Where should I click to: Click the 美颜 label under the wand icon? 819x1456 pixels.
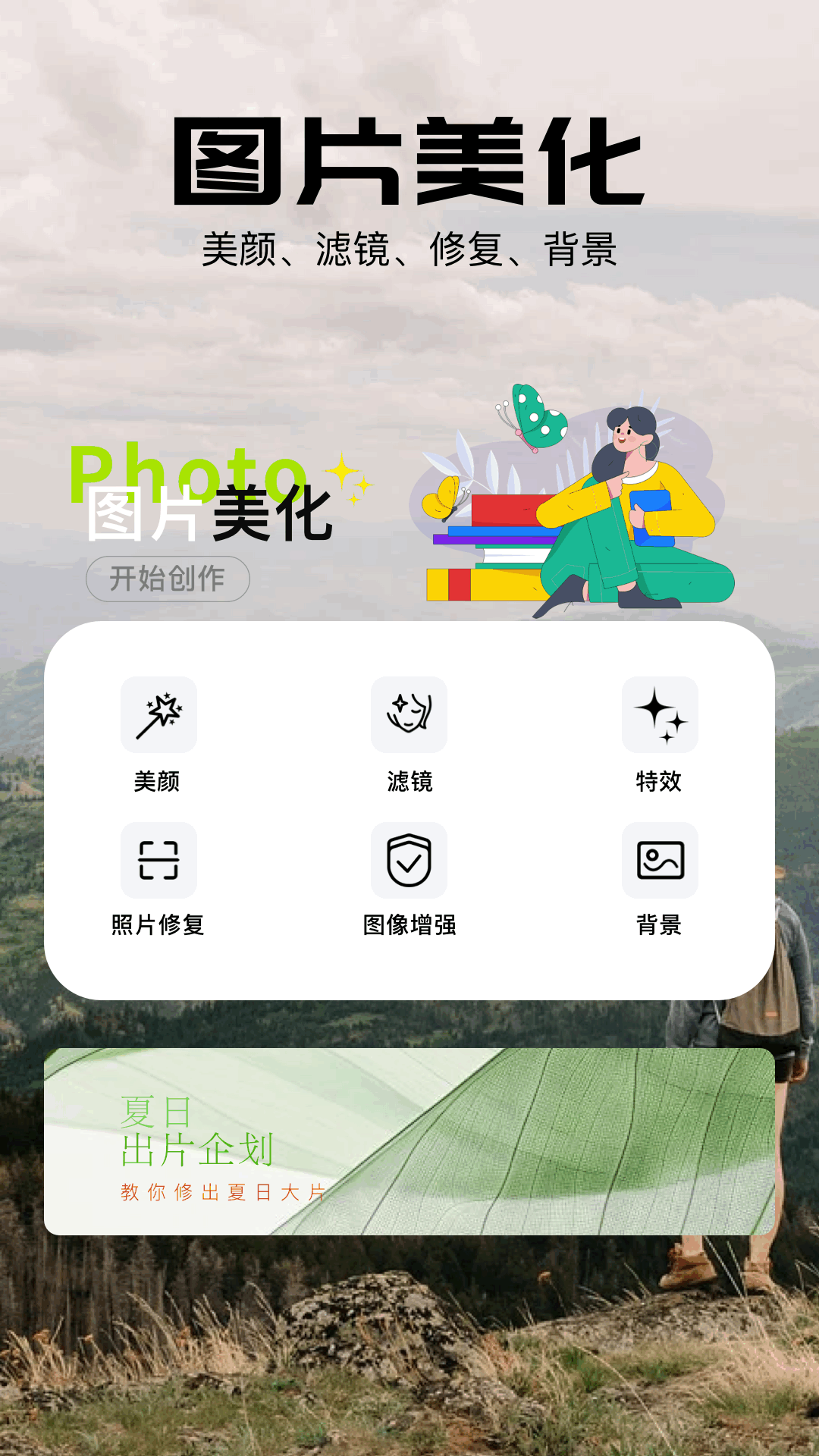coord(158,783)
